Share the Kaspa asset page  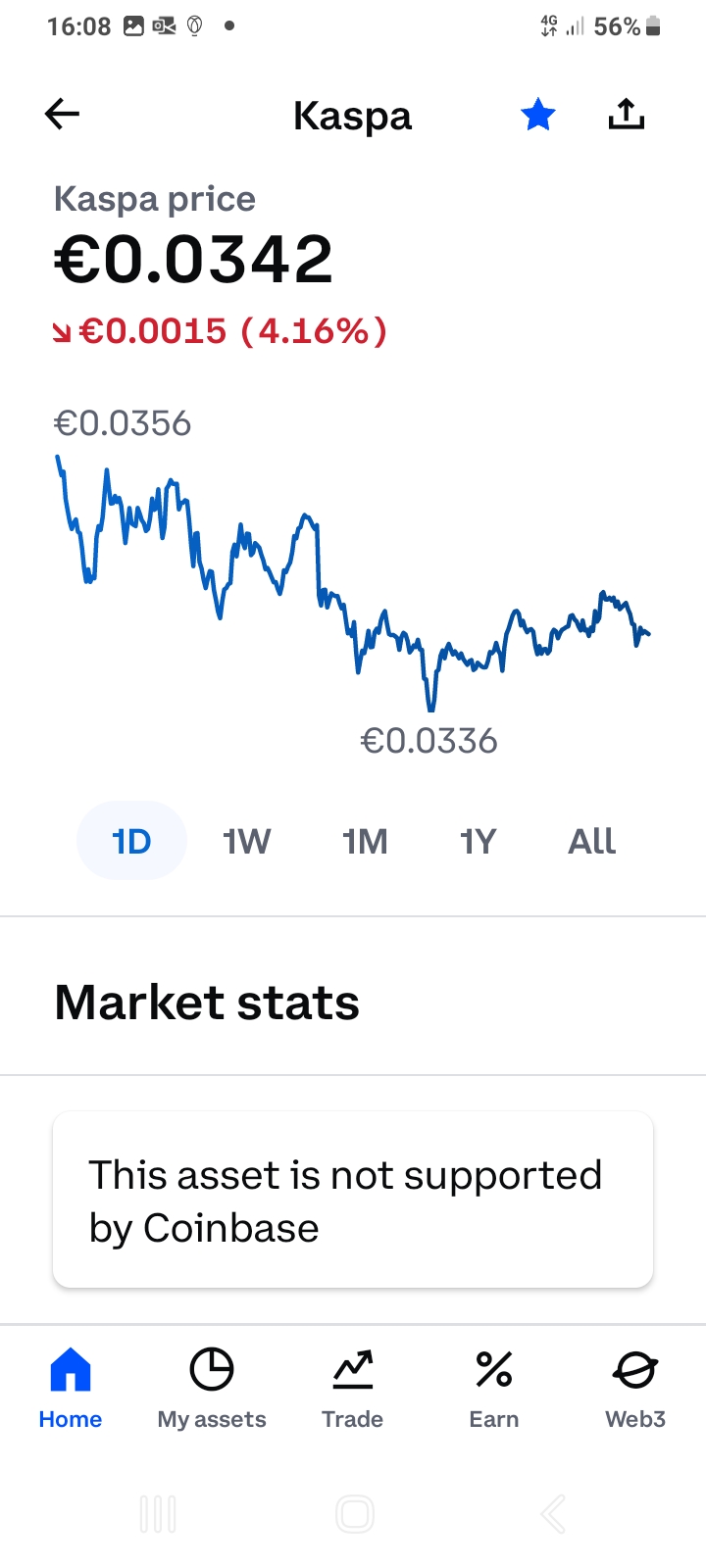[x=627, y=115]
